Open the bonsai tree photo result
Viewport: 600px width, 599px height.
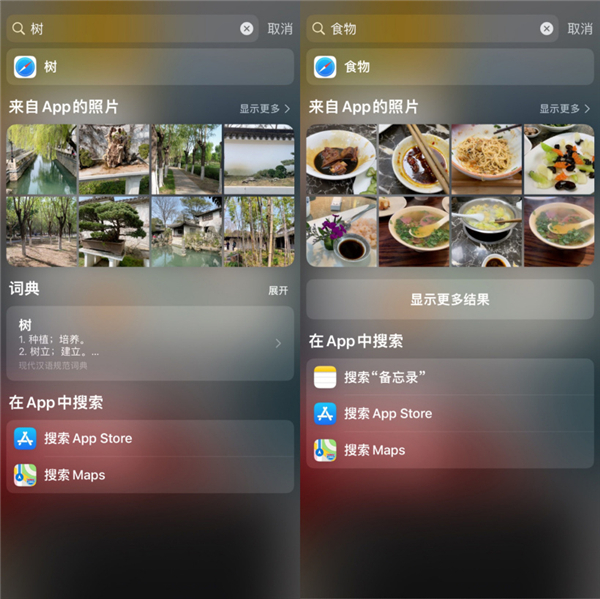coord(113,230)
